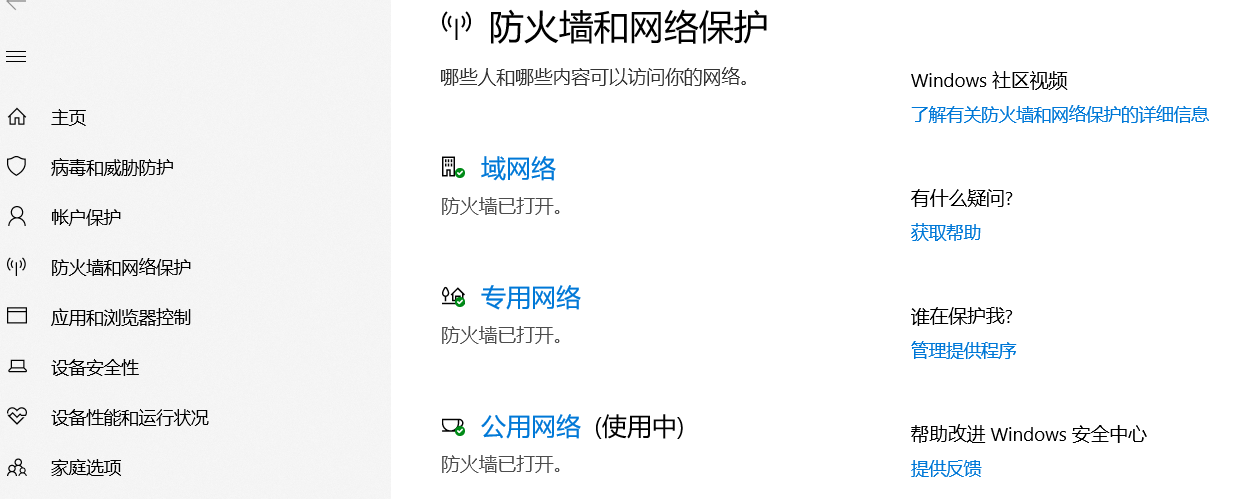1252x499 pixels.
Task: Open 了解有关防火墙和网络保护的详细信息 link
Action: coord(1060,114)
